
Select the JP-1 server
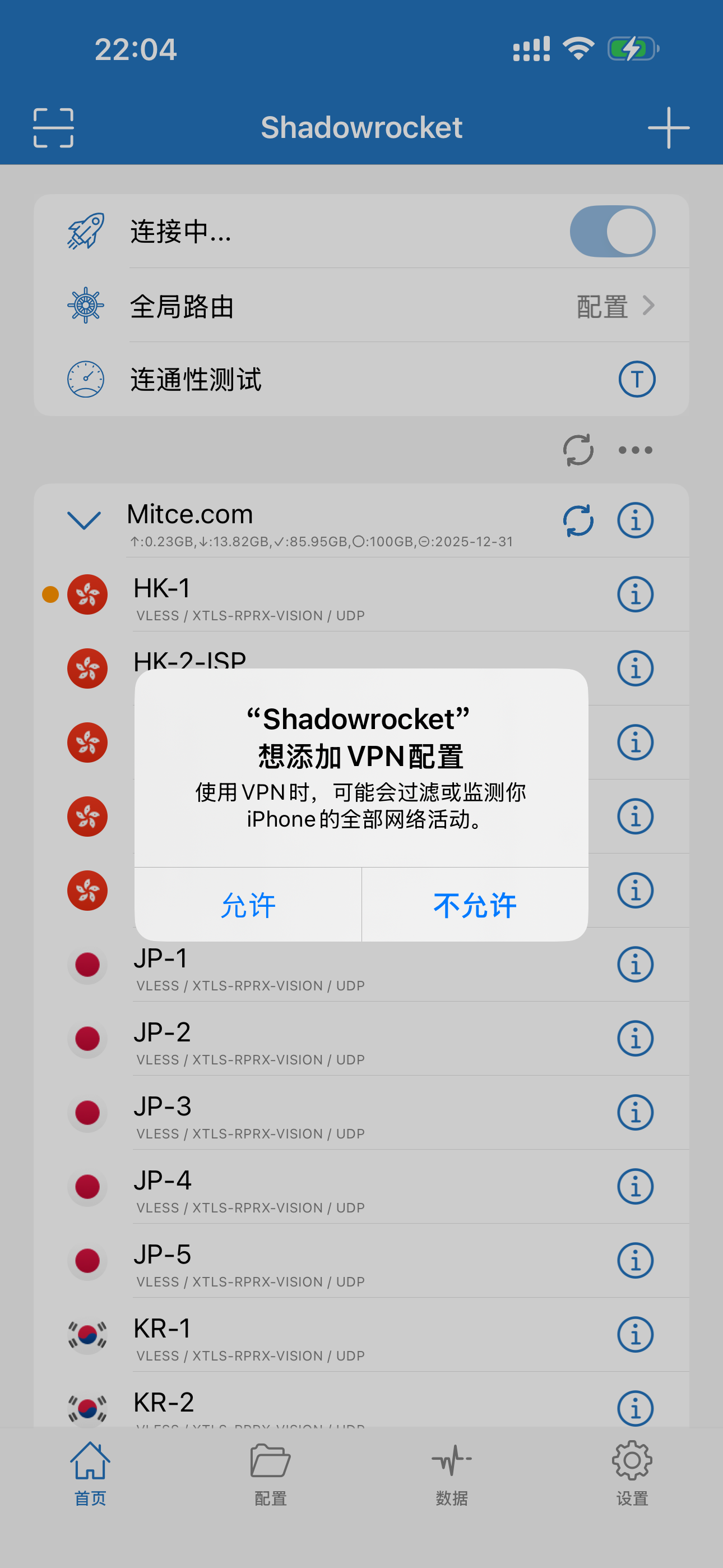point(361,965)
